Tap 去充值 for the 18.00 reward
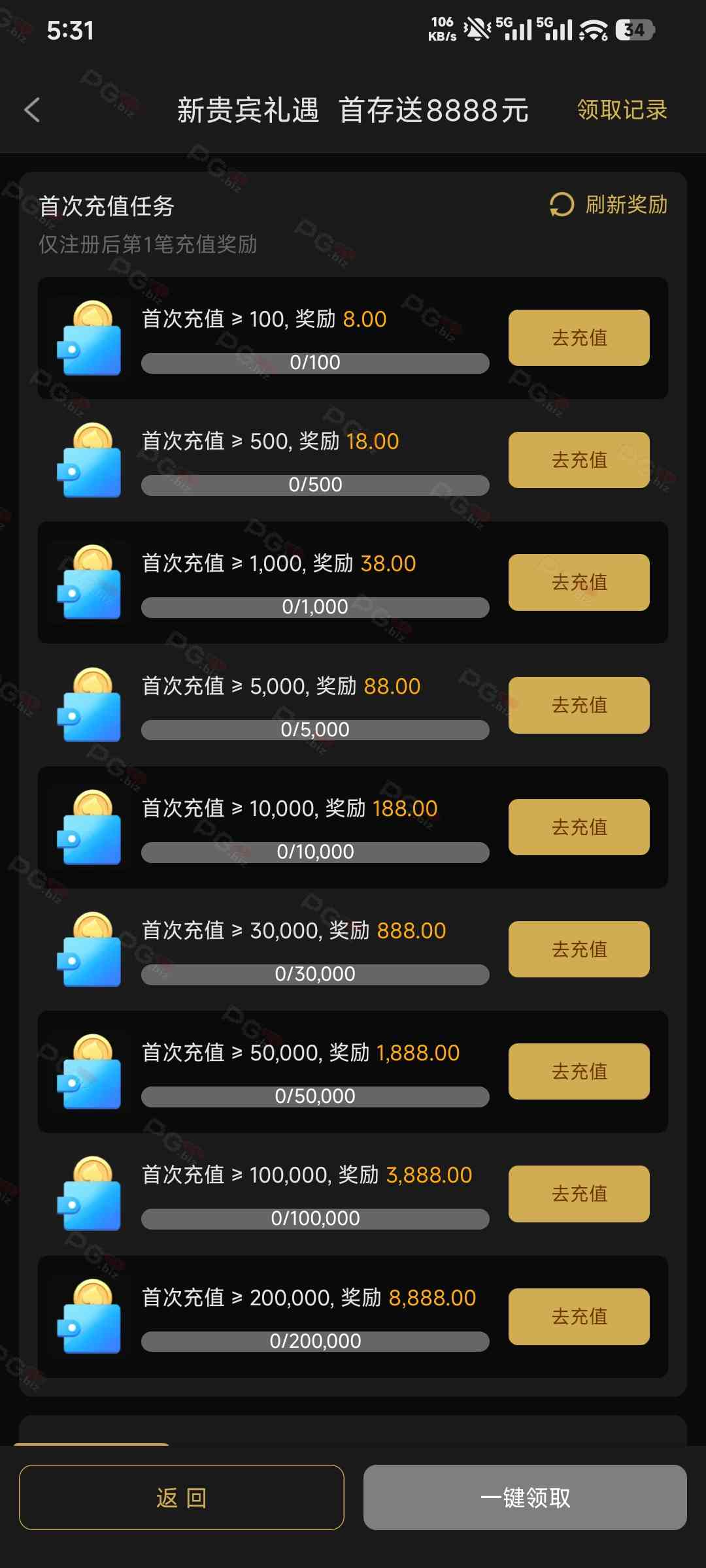This screenshot has height=1568, width=706. pyautogui.click(x=579, y=460)
